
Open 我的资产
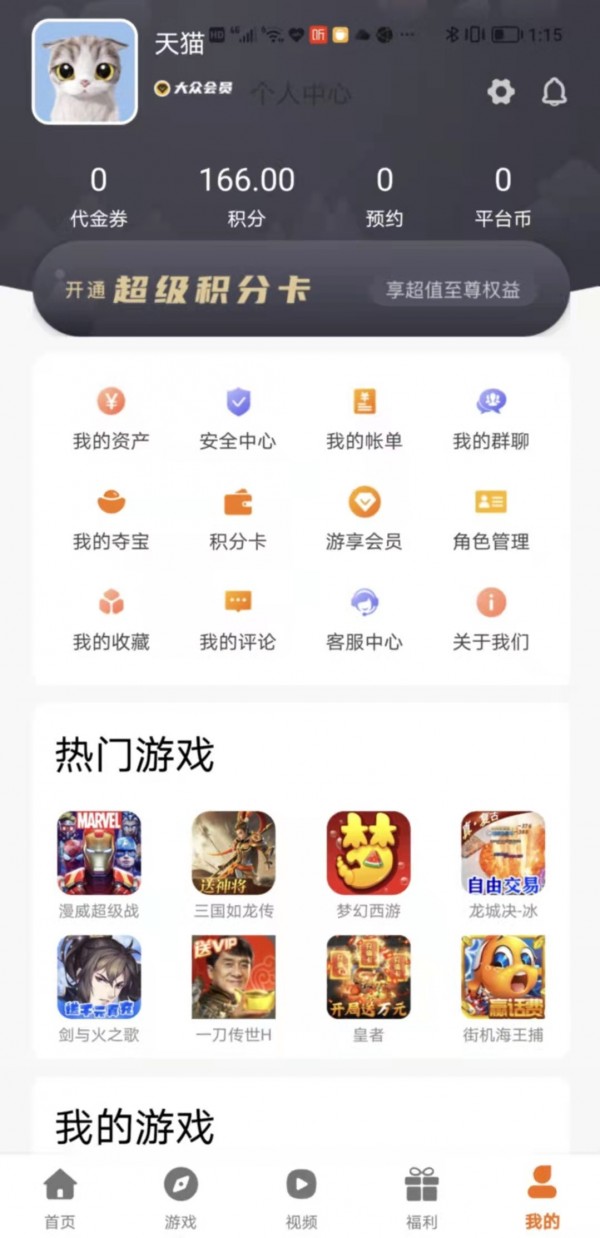pyautogui.click(x=111, y=419)
